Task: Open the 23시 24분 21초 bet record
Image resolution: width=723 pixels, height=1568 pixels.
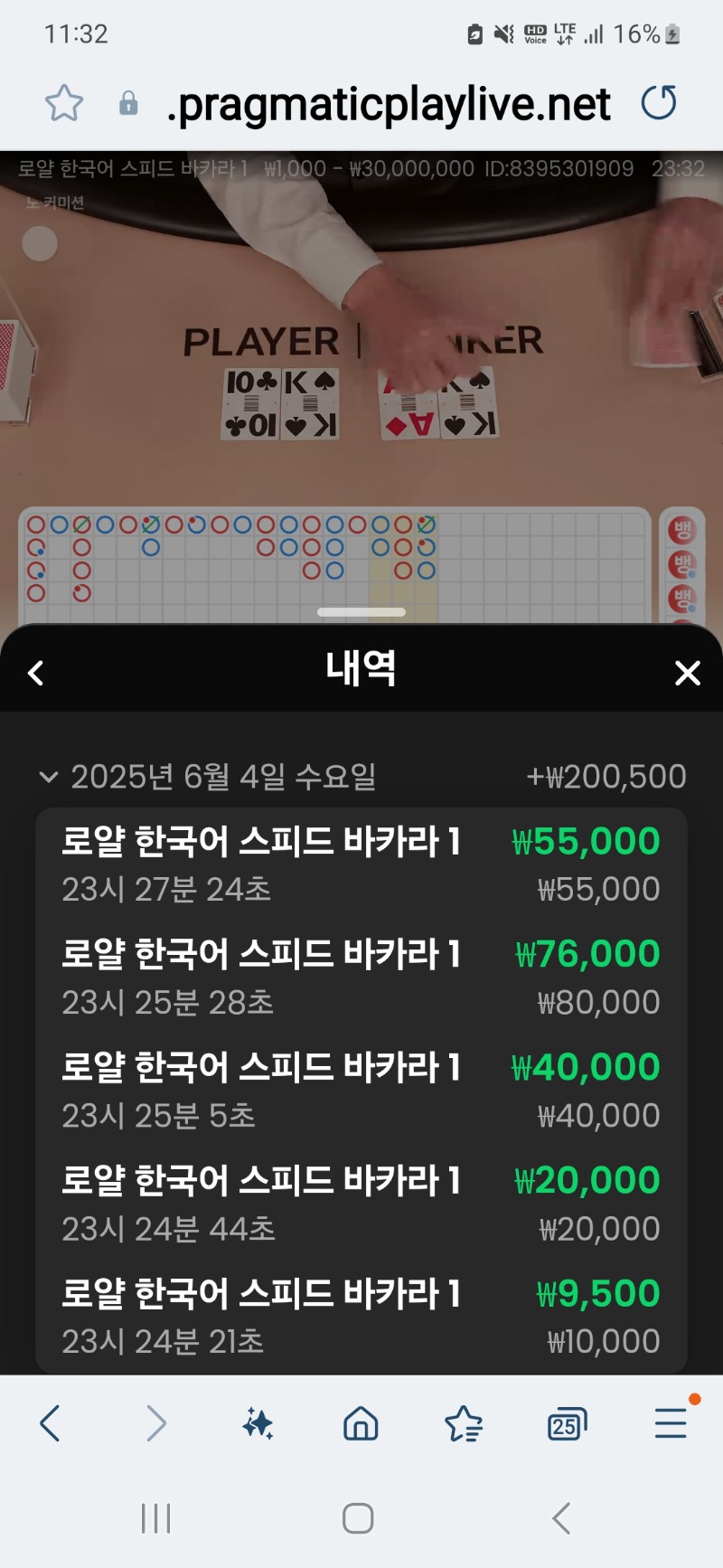Action: pos(361,1316)
